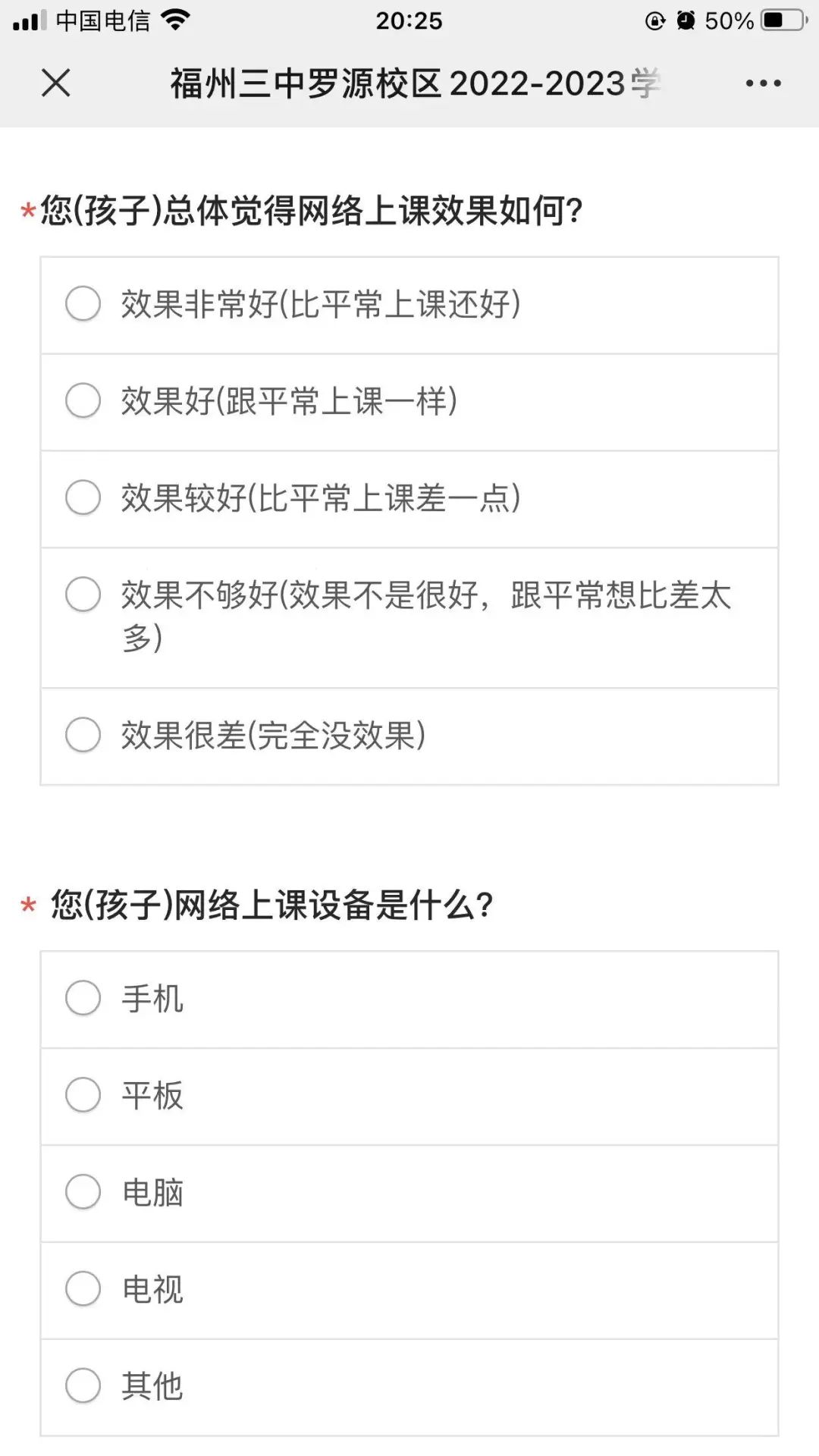The height and width of the screenshot is (1456, 819).
Task: Select 电视 as the device
Action: pos(409,1291)
